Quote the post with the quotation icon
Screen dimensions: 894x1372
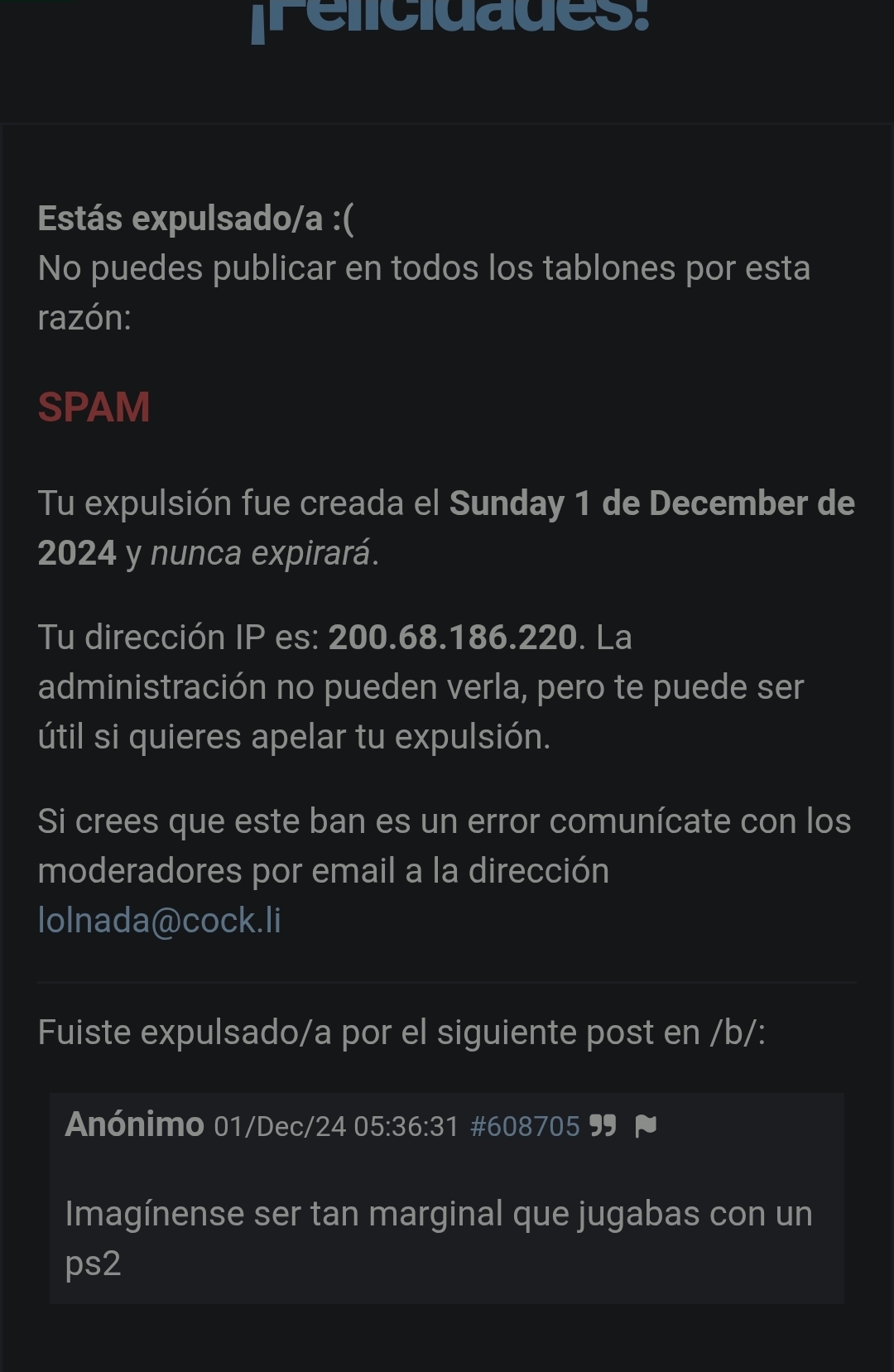(x=603, y=1126)
